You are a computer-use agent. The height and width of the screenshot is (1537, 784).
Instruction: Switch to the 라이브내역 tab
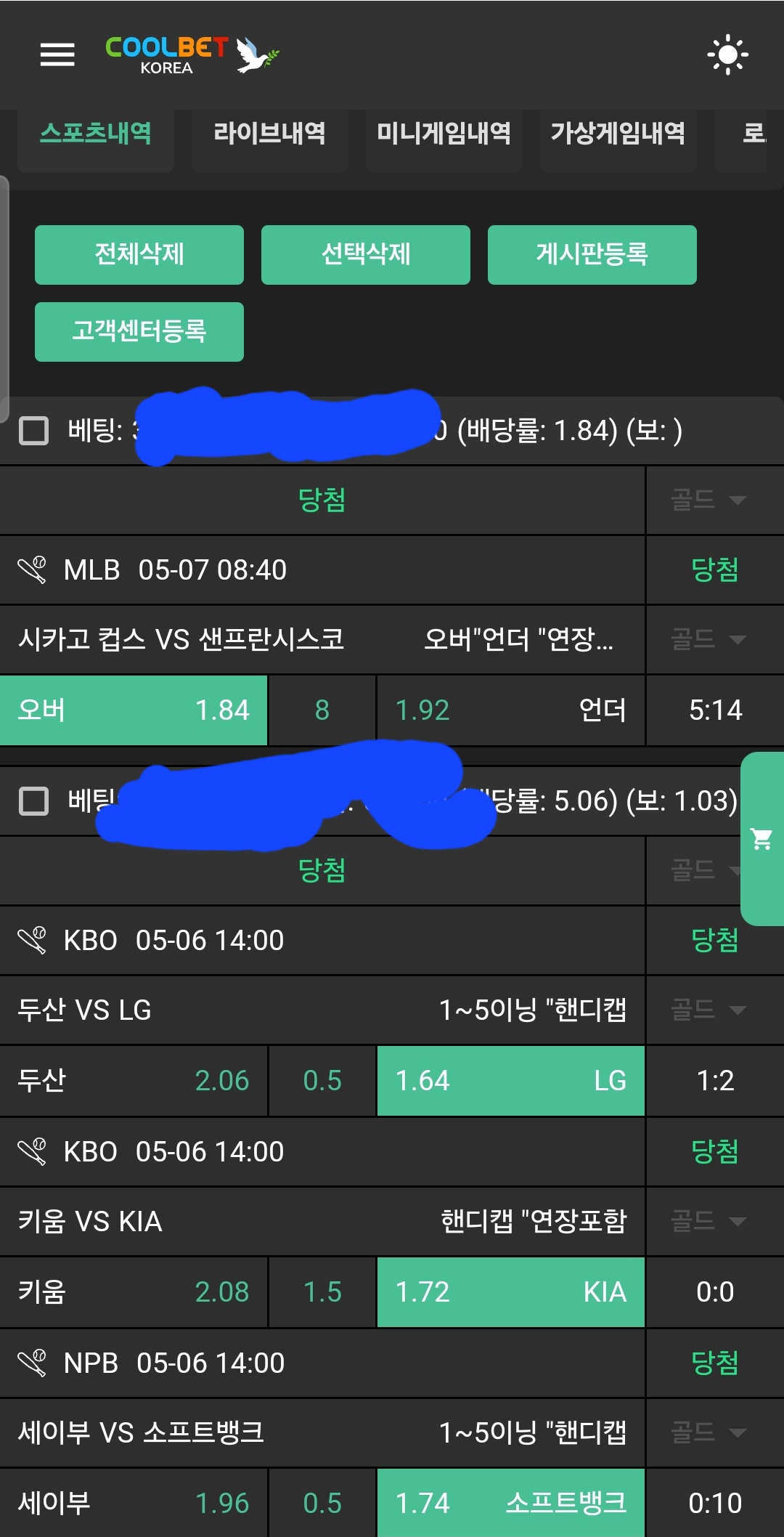(x=269, y=134)
